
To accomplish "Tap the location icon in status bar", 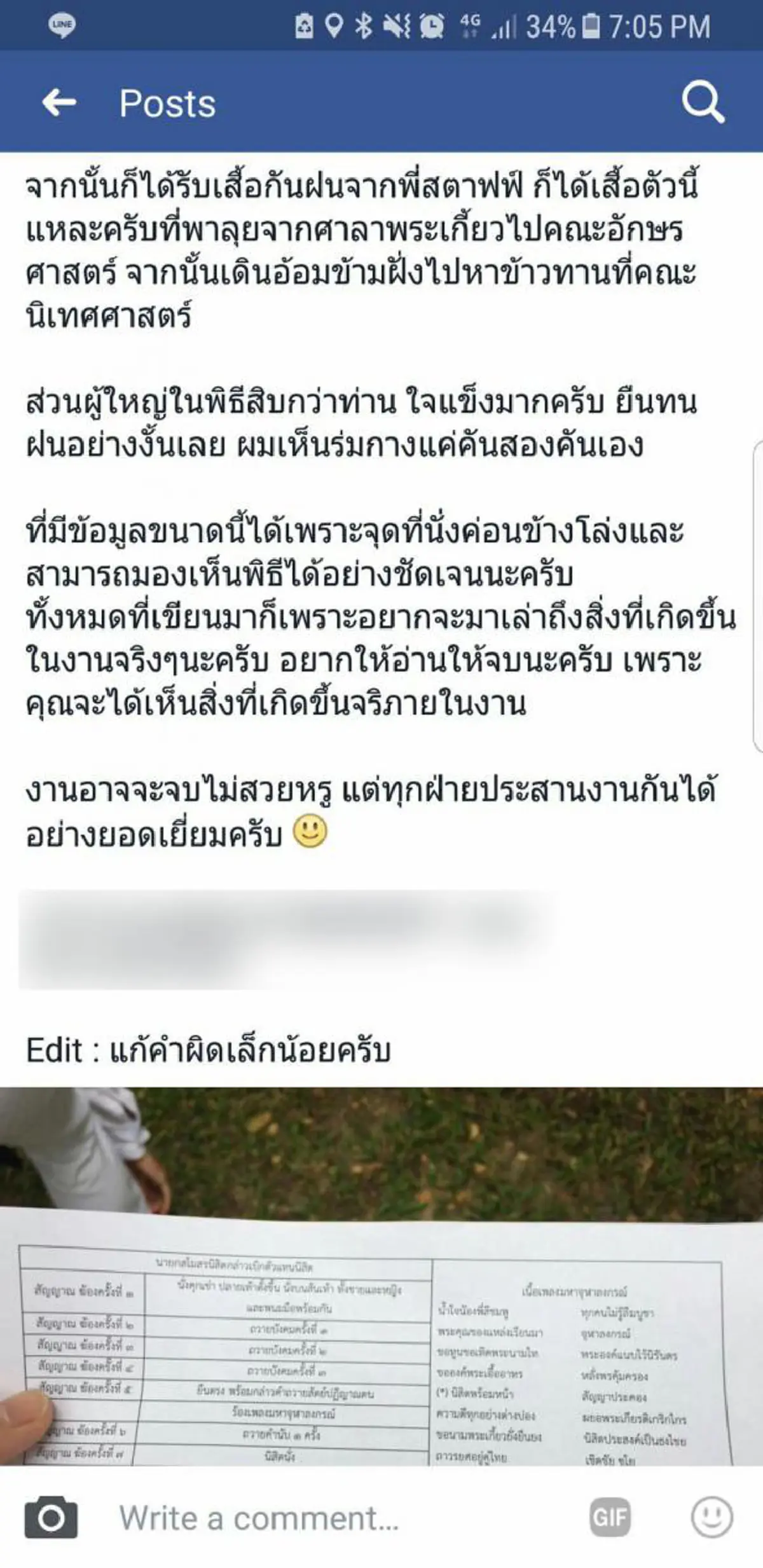I will coord(331,24).
